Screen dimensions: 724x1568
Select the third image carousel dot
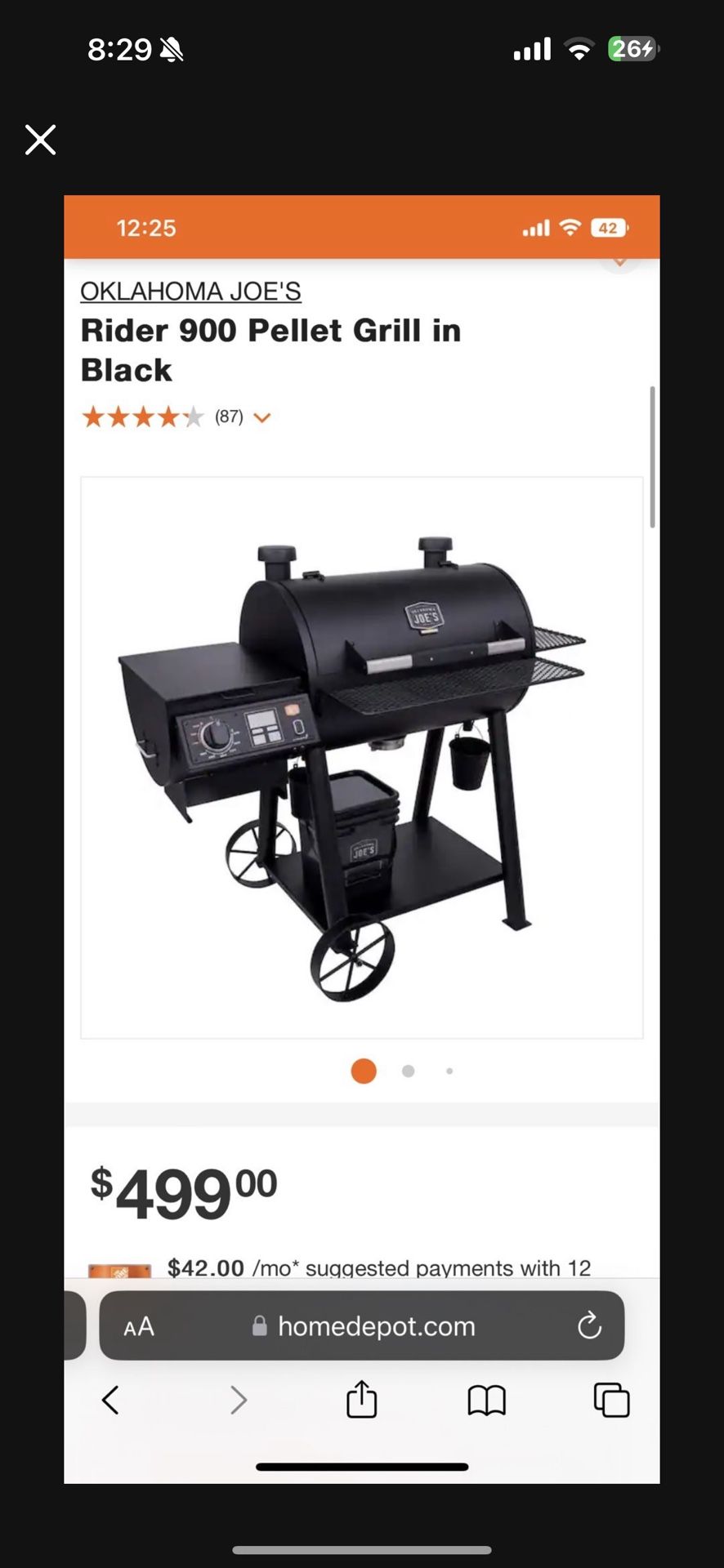[449, 1071]
